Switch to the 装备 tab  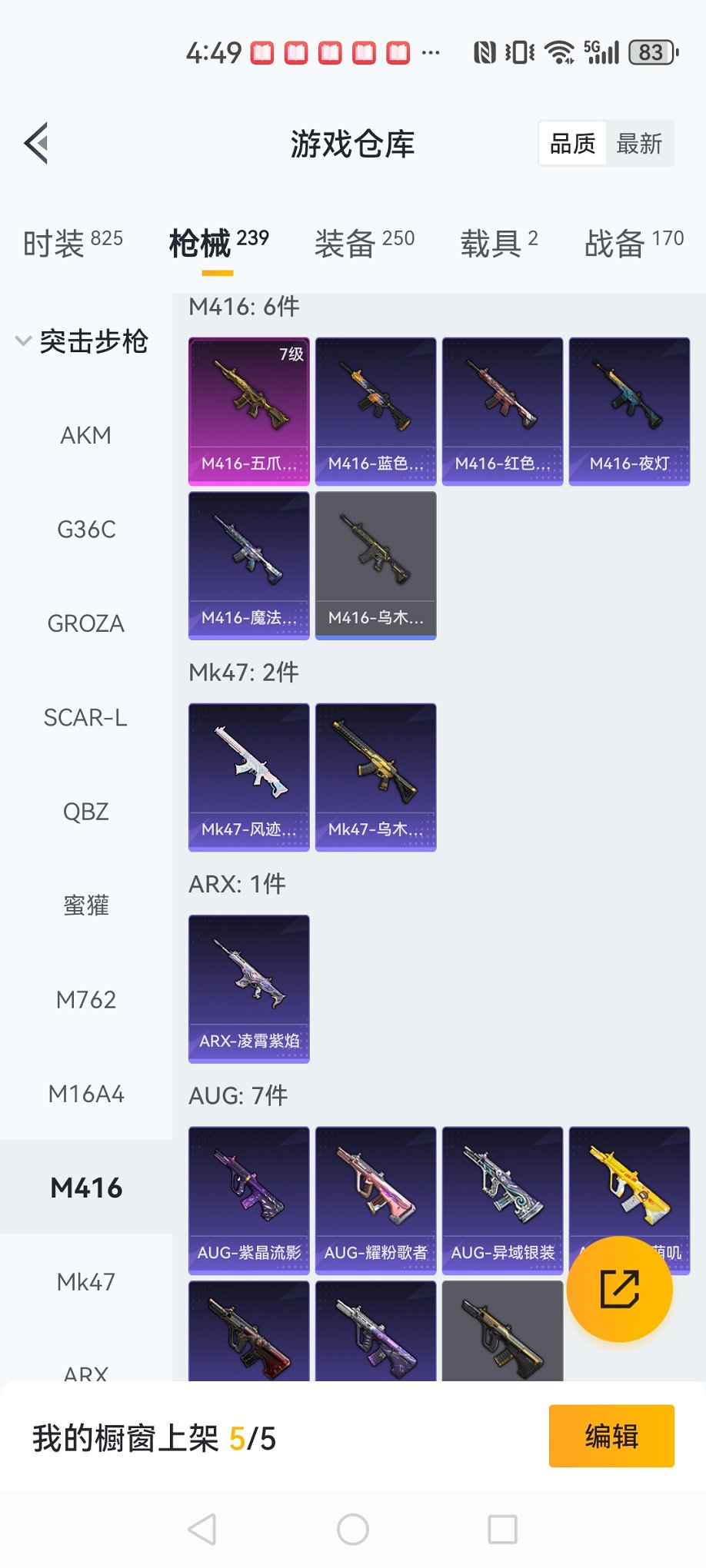364,243
